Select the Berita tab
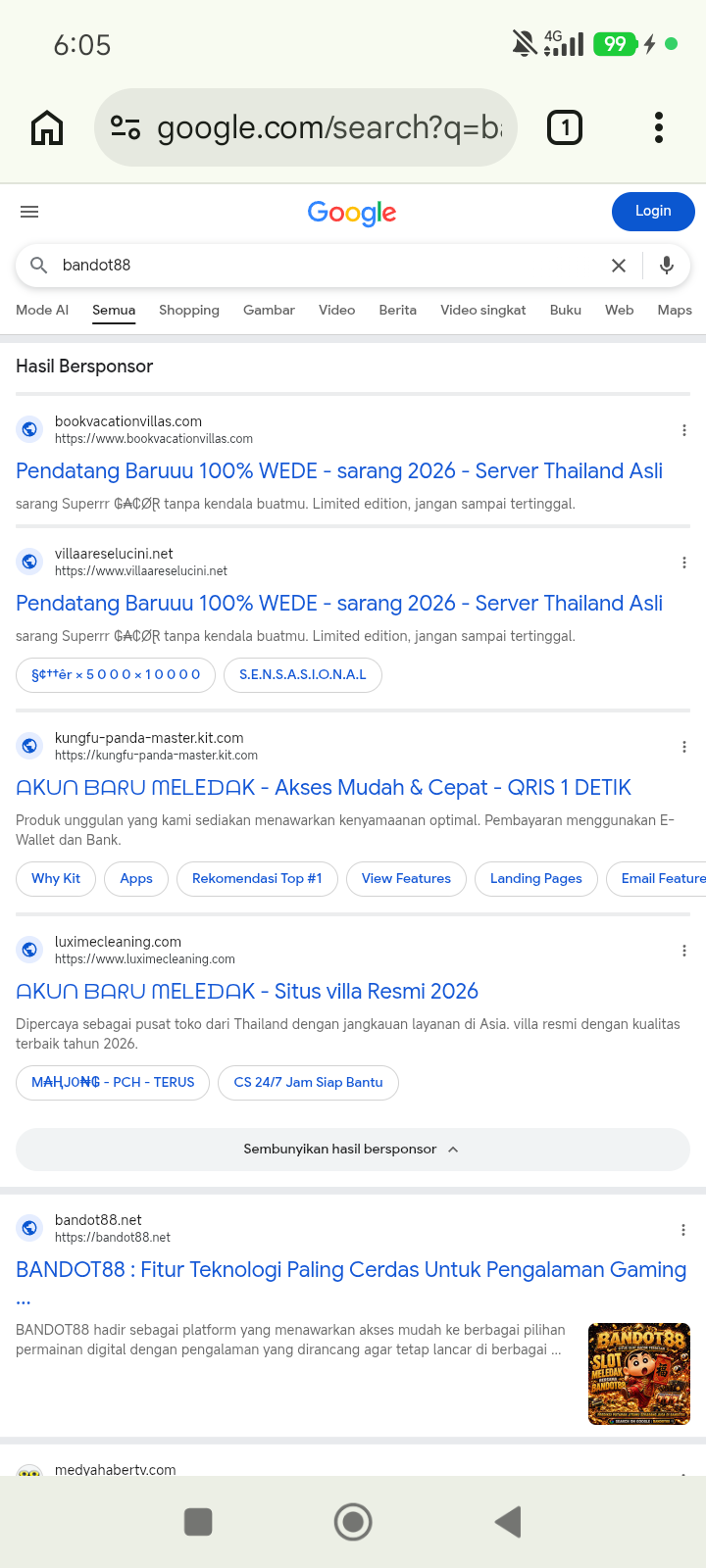 click(398, 310)
